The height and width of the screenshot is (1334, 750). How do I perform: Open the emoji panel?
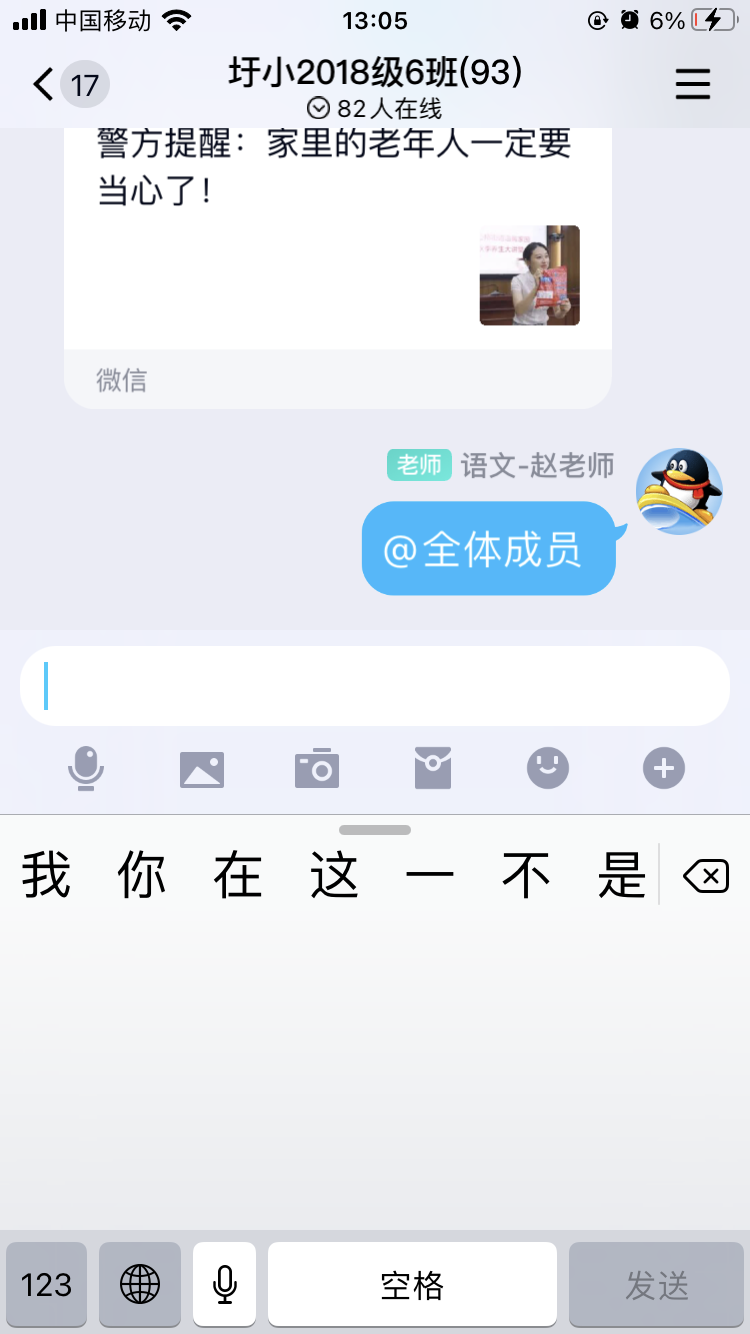[x=548, y=768]
